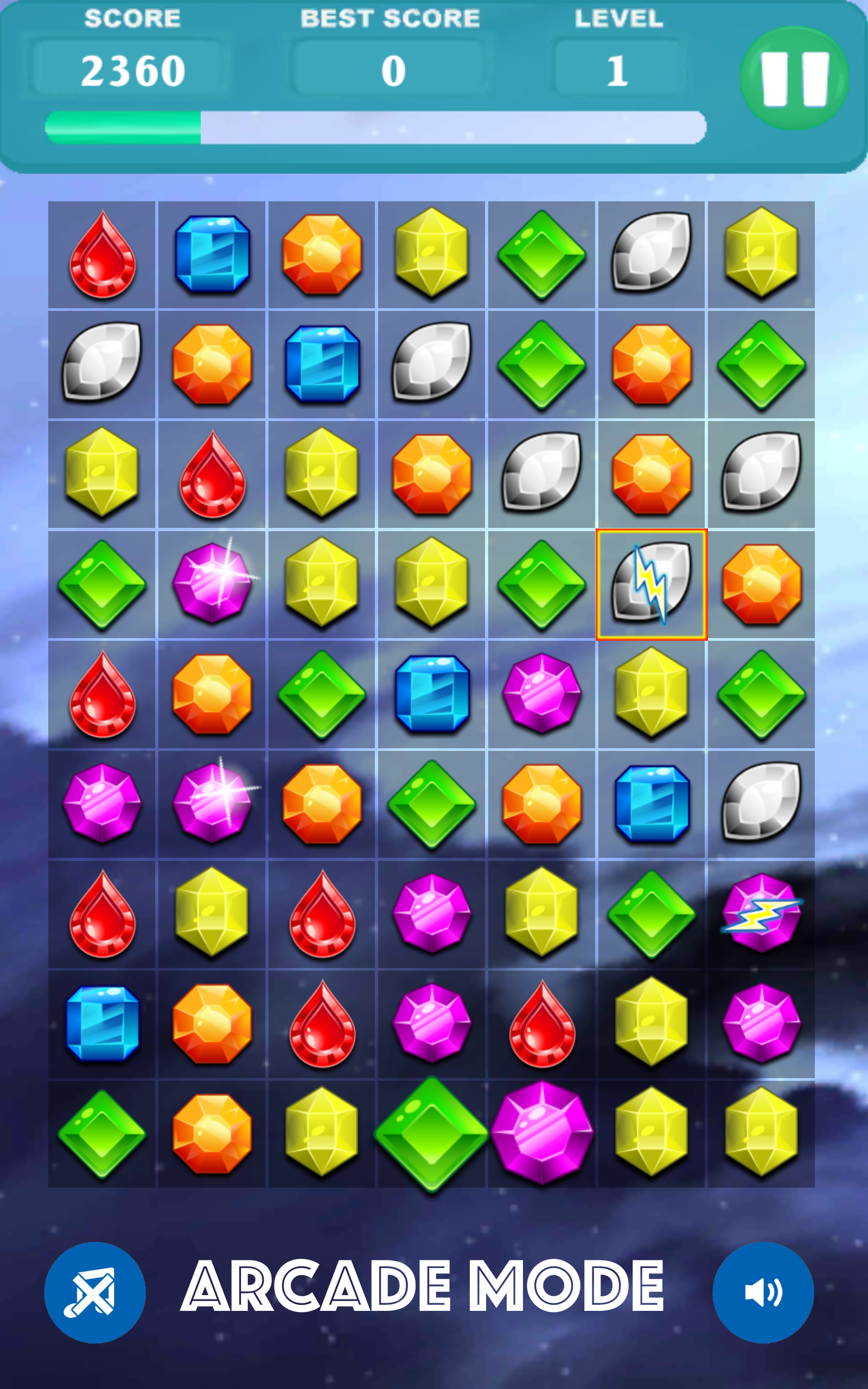Select the highlighted white lightning gem
This screenshot has width=868, height=1389.
click(651, 584)
